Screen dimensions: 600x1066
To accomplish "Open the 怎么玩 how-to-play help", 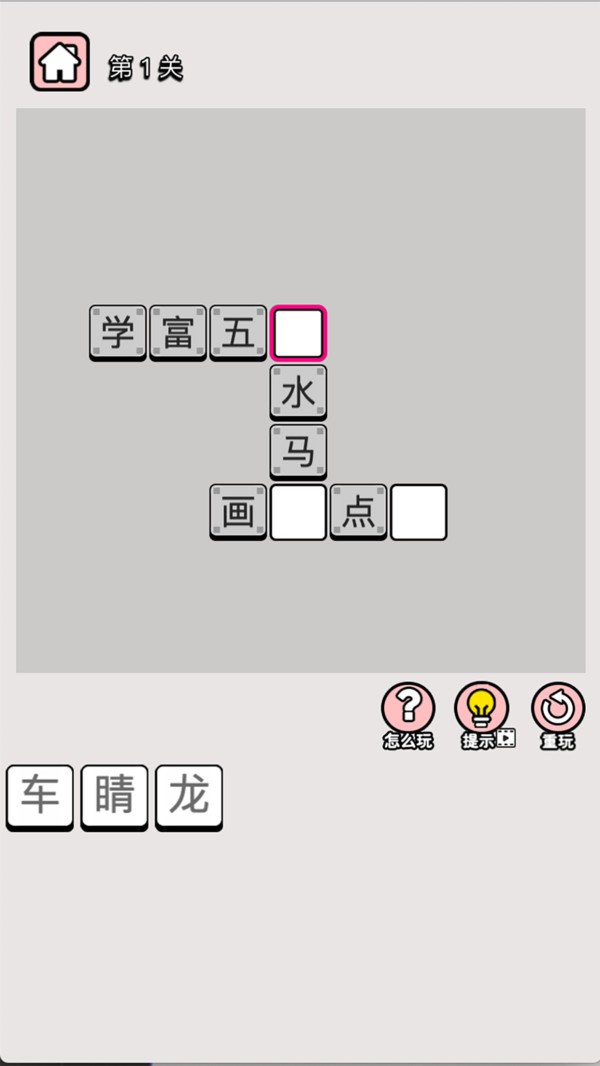I will [x=408, y=712].
